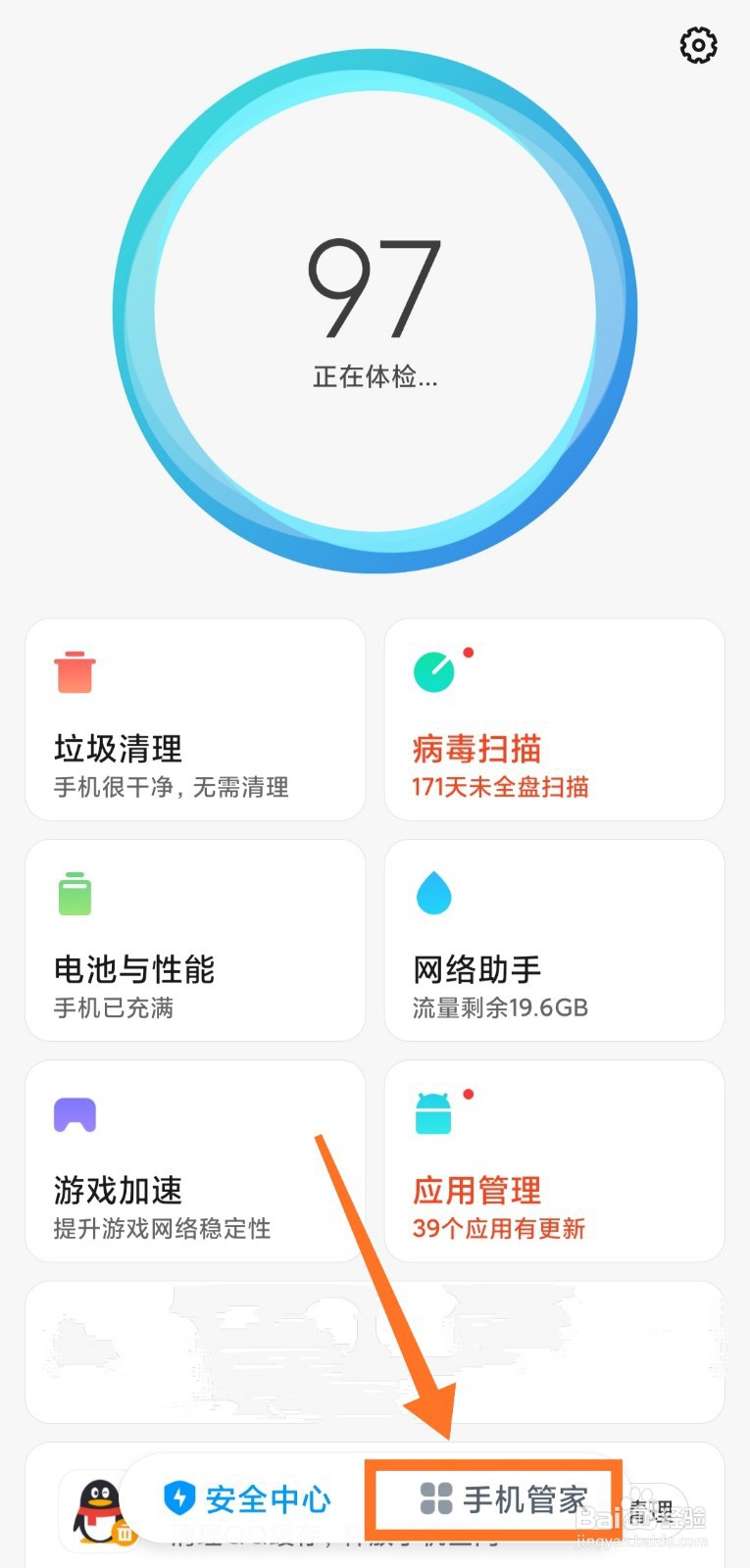
Task: Open 应用管理 with 39 updates
Action: (x=554, y=1160)
